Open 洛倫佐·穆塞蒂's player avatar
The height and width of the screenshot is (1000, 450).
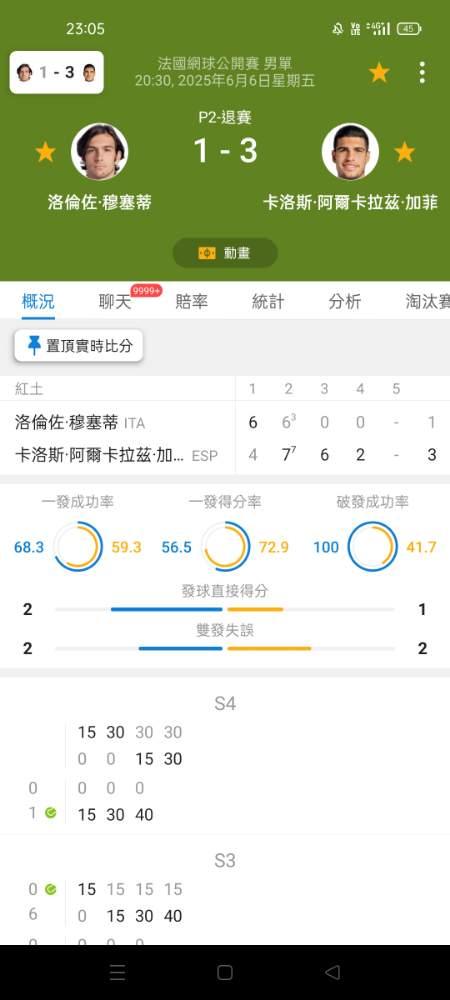pos(99,152)
